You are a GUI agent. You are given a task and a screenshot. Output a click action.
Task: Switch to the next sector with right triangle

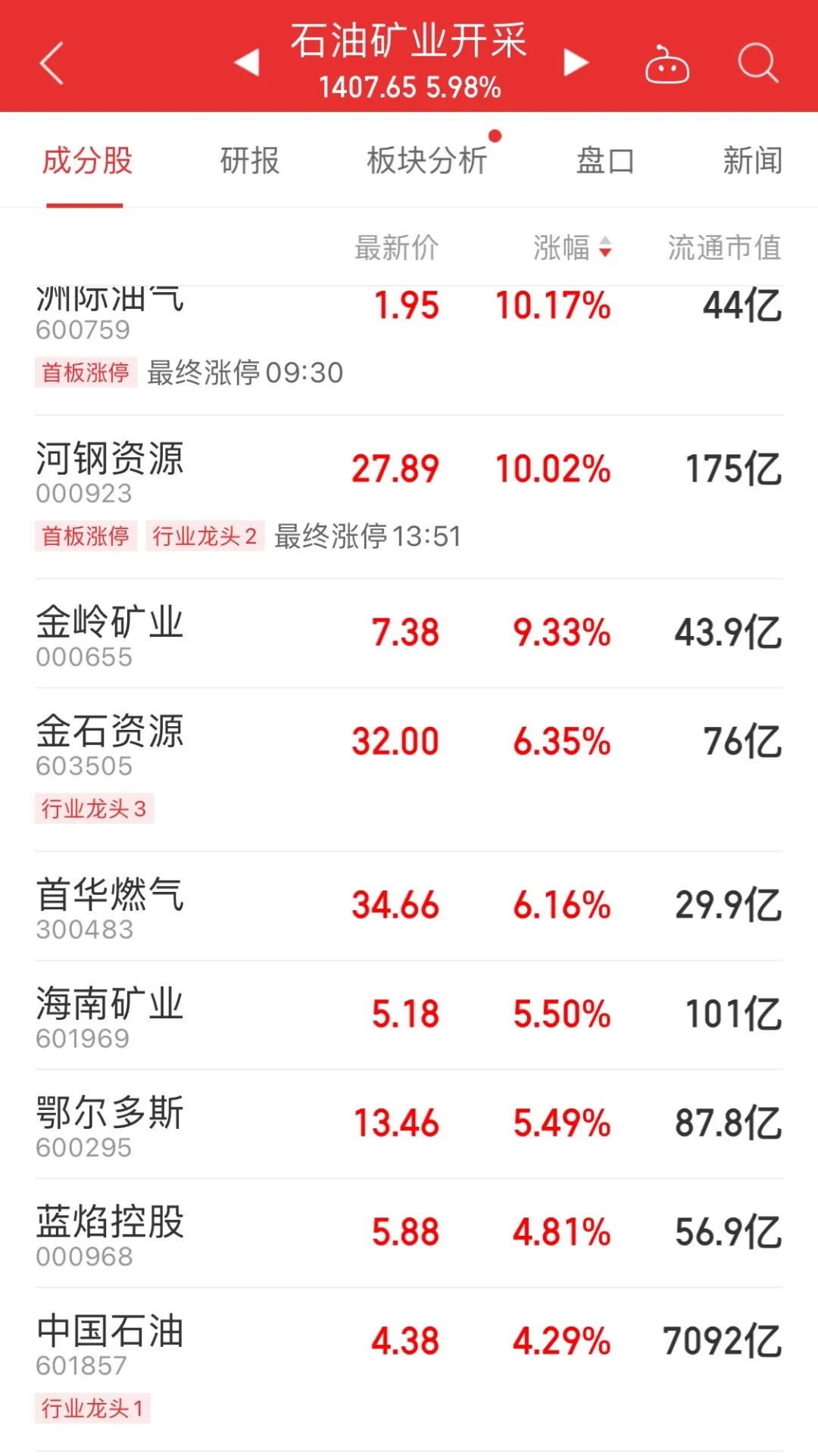pos(576,62)
